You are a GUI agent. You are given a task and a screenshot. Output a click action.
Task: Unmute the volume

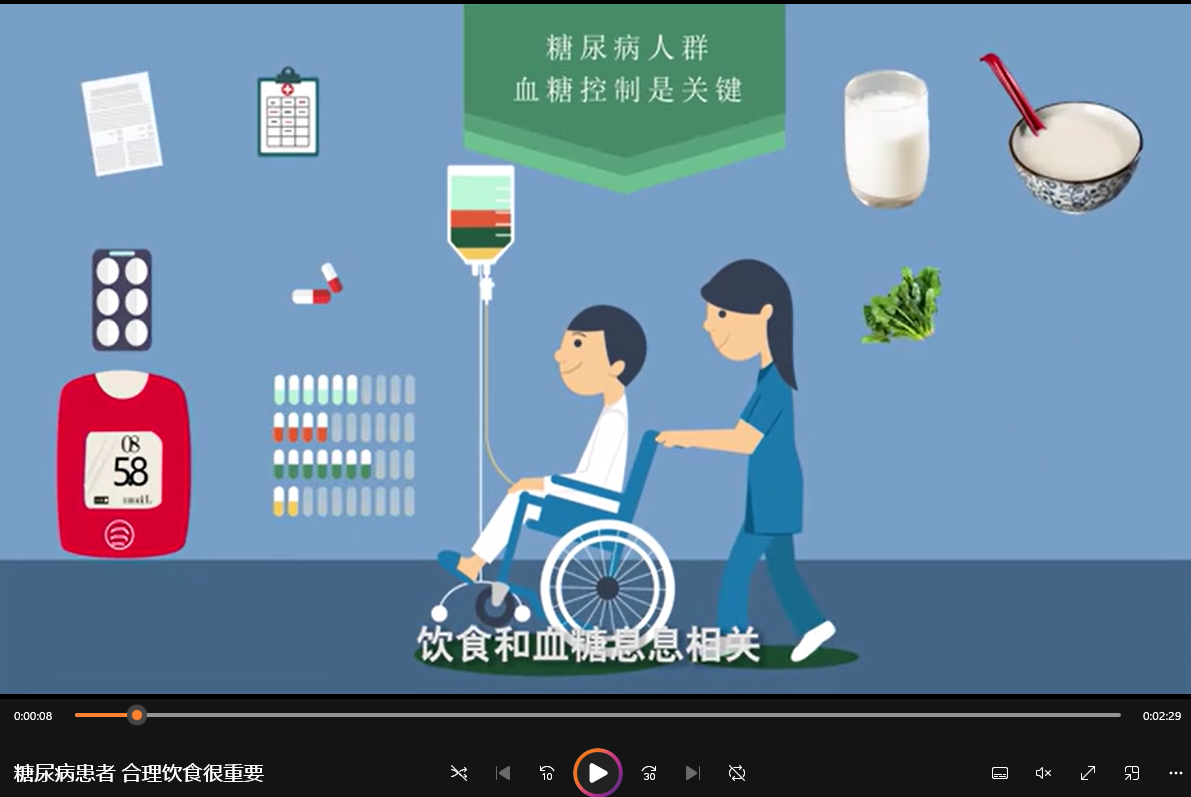(1043, 773)
